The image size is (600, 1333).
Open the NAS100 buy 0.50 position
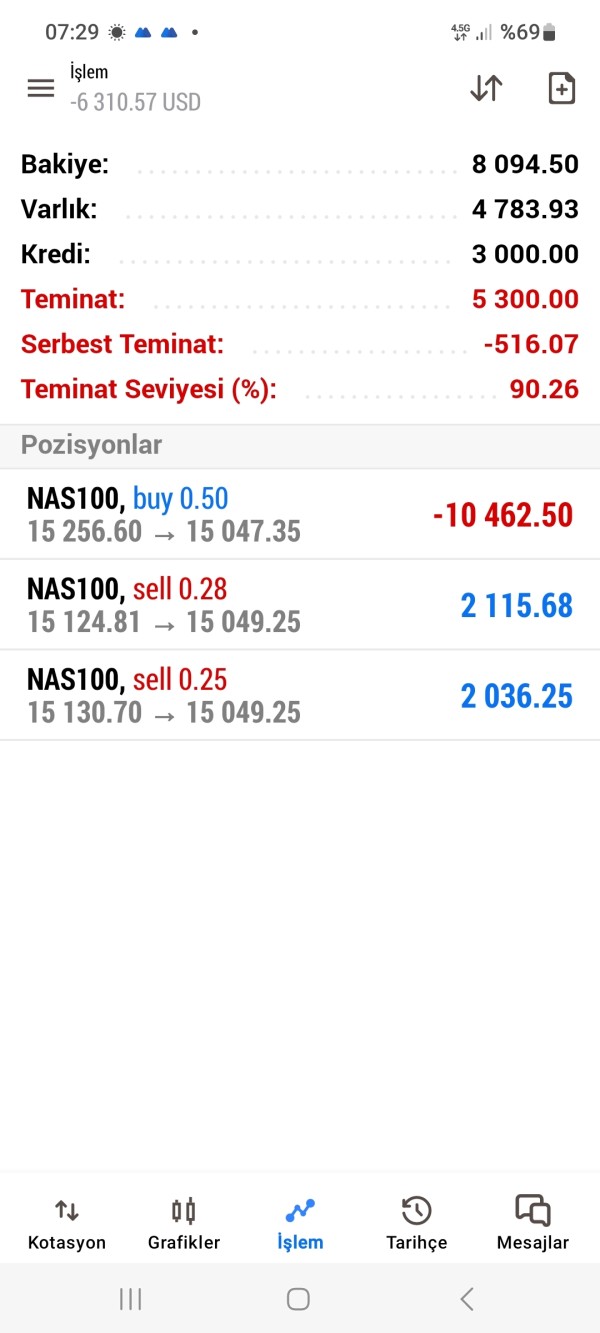coord(300,514)
